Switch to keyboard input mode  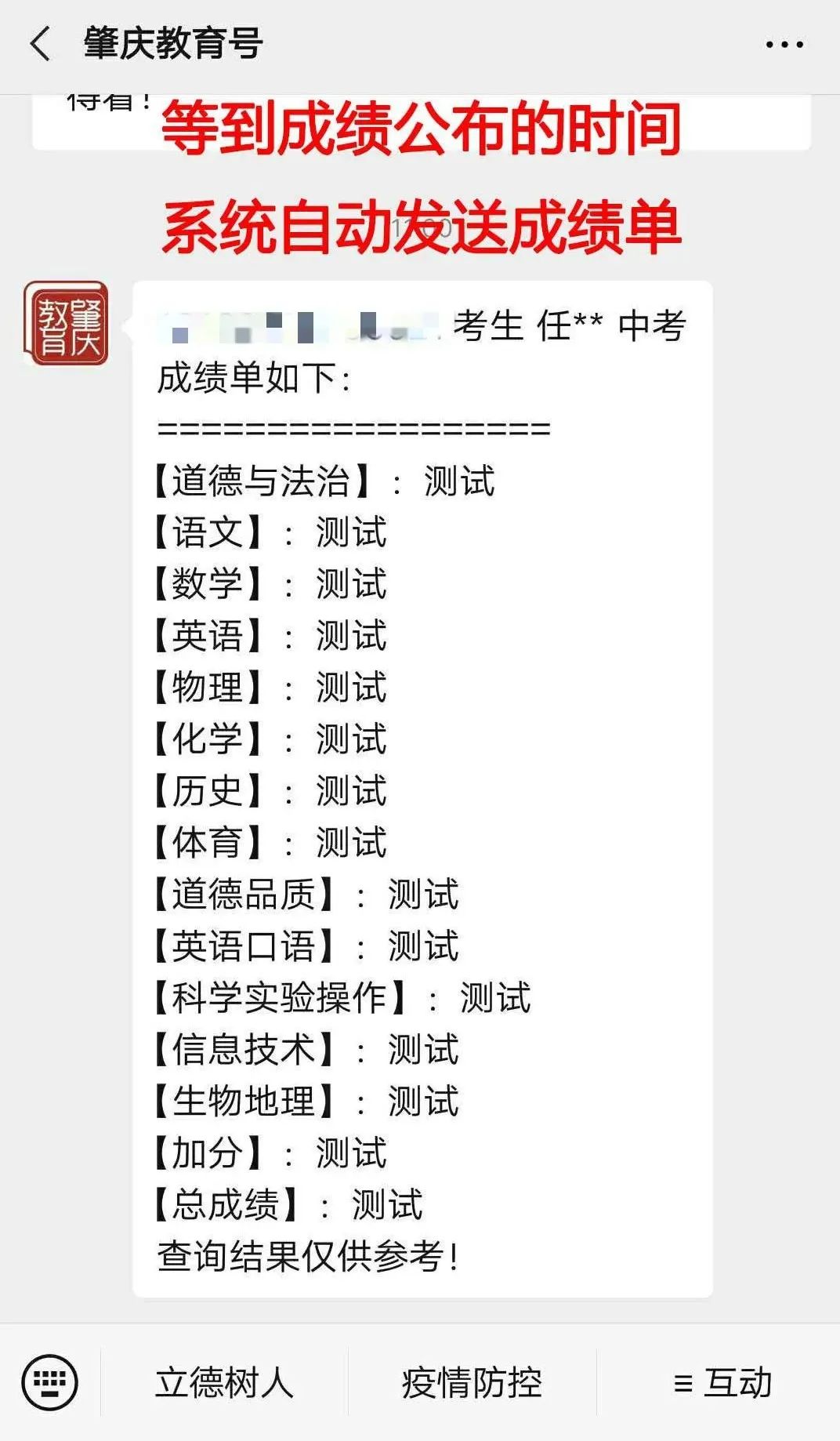click(x=50, y=1381)
